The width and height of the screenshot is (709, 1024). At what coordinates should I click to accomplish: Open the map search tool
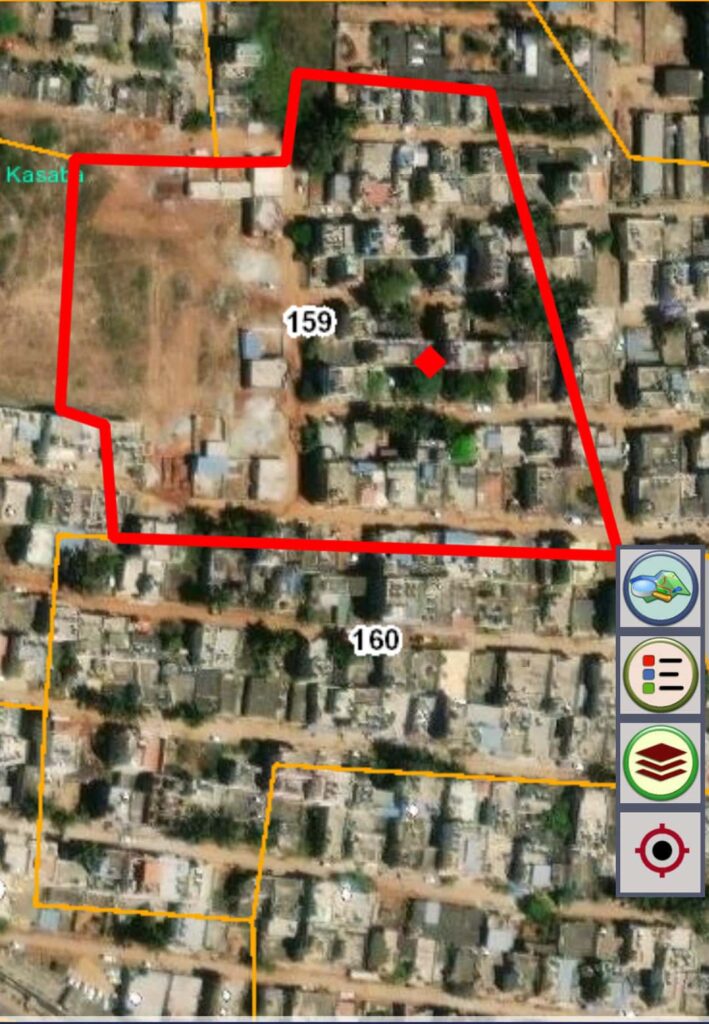pos(661,589)
